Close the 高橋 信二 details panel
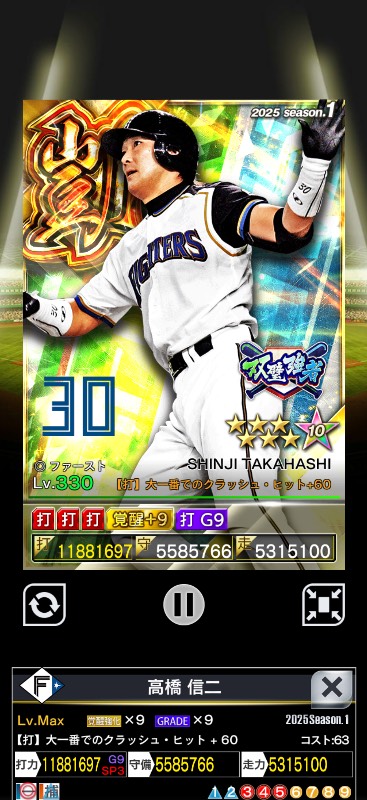Image resolution: width=367 pixels, height=800 pixels. [x=332, y=688]
